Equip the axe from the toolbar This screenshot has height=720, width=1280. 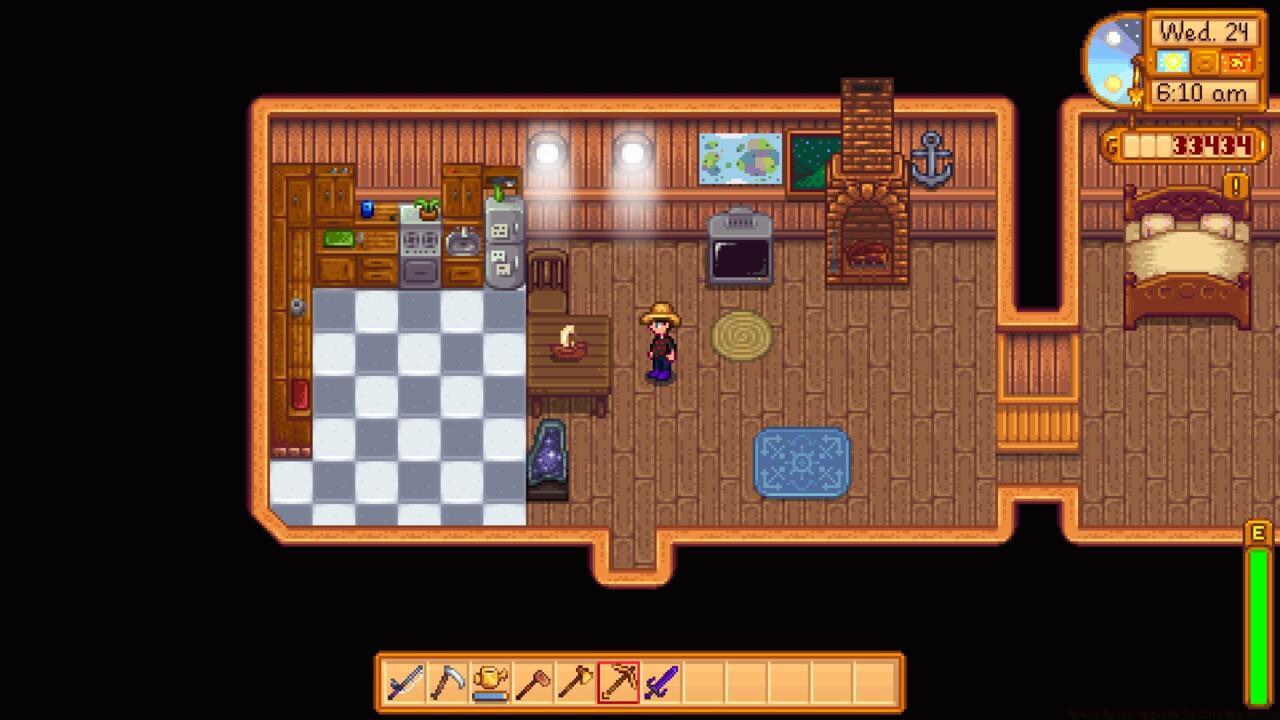(576, 684)
